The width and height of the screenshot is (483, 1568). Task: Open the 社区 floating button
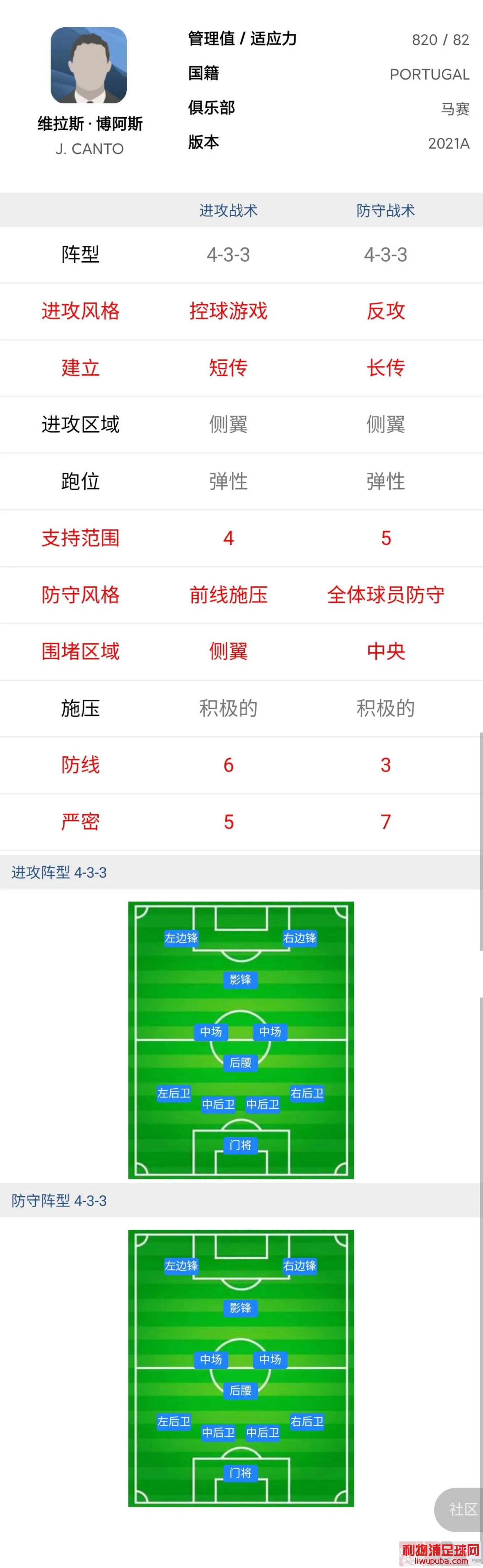tap(461, 1509)
